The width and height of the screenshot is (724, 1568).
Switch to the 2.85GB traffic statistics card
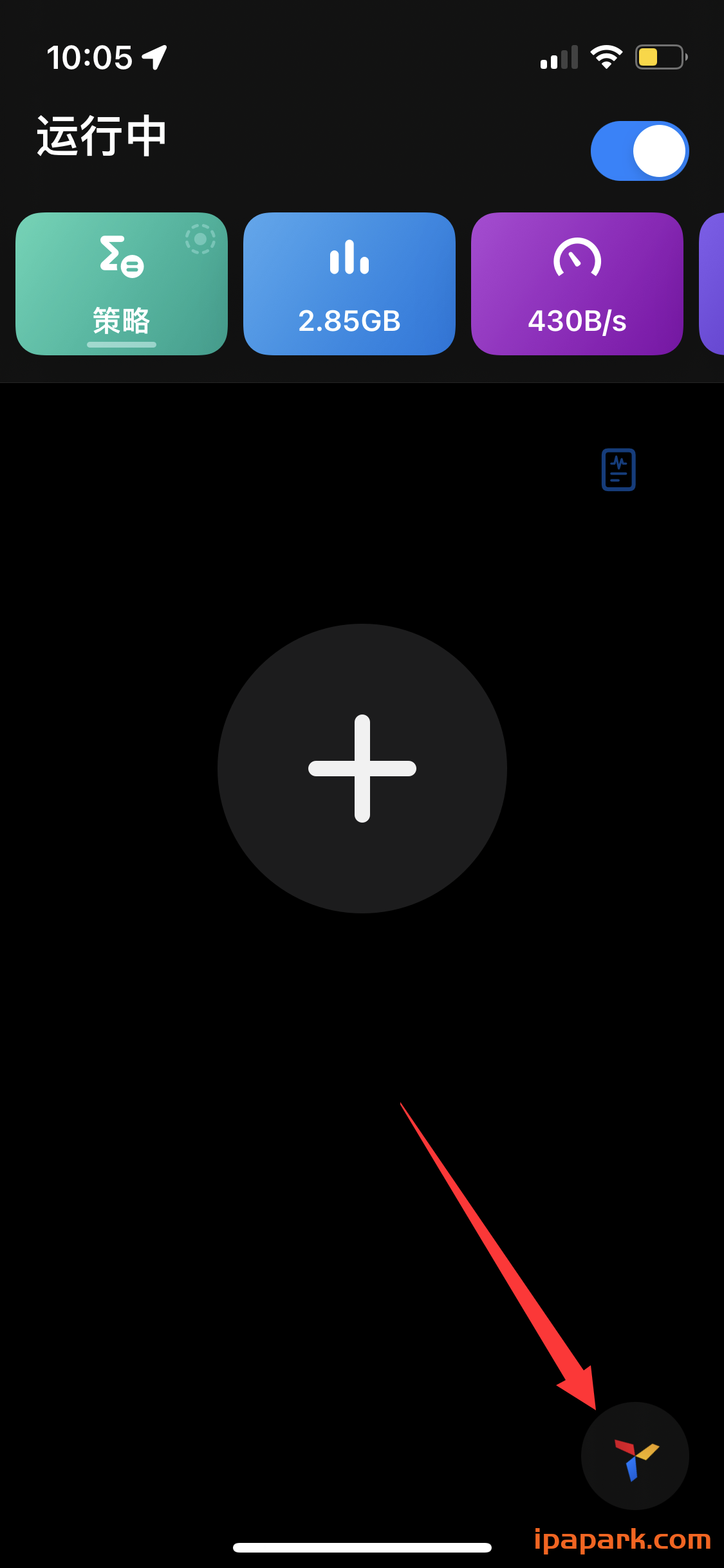pyautogui.click(x=349, y=283)
